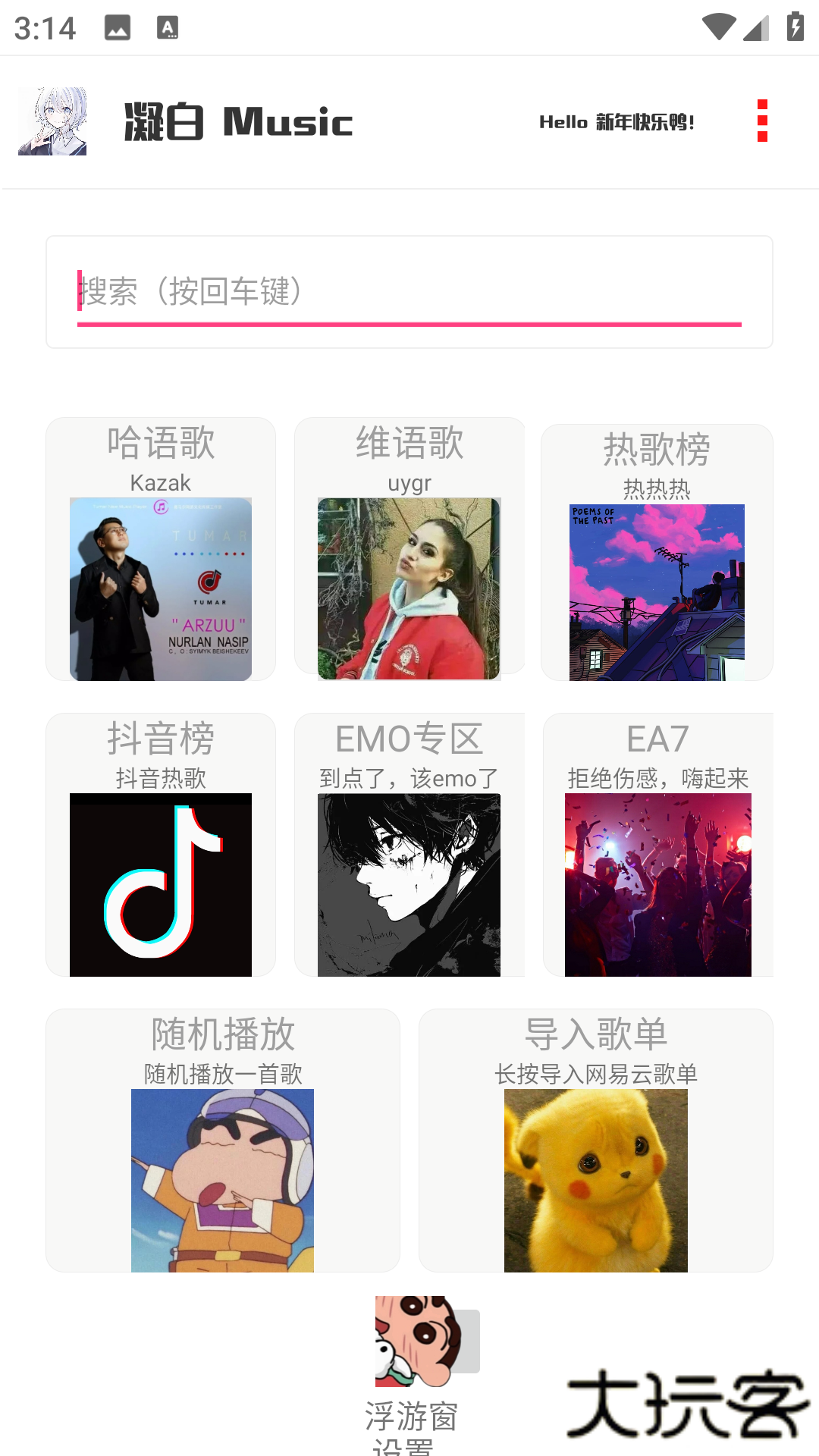Viewport: 819px width, 1456px height.
Task: Tap the 搜索 search input field
Action: coord(409,292)
